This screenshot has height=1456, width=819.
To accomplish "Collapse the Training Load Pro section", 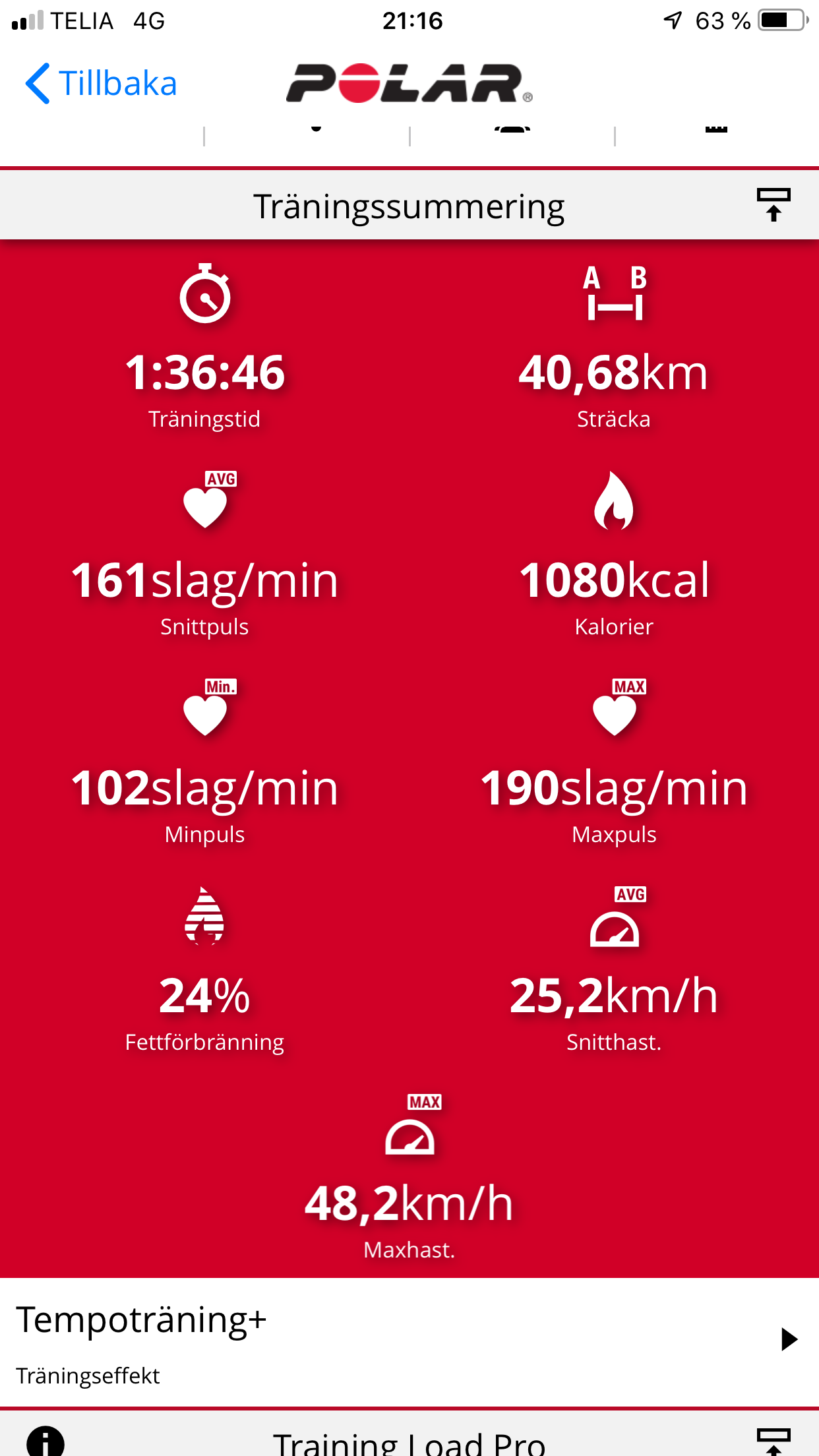I will pyautogui.click(x=773, y=1441).
